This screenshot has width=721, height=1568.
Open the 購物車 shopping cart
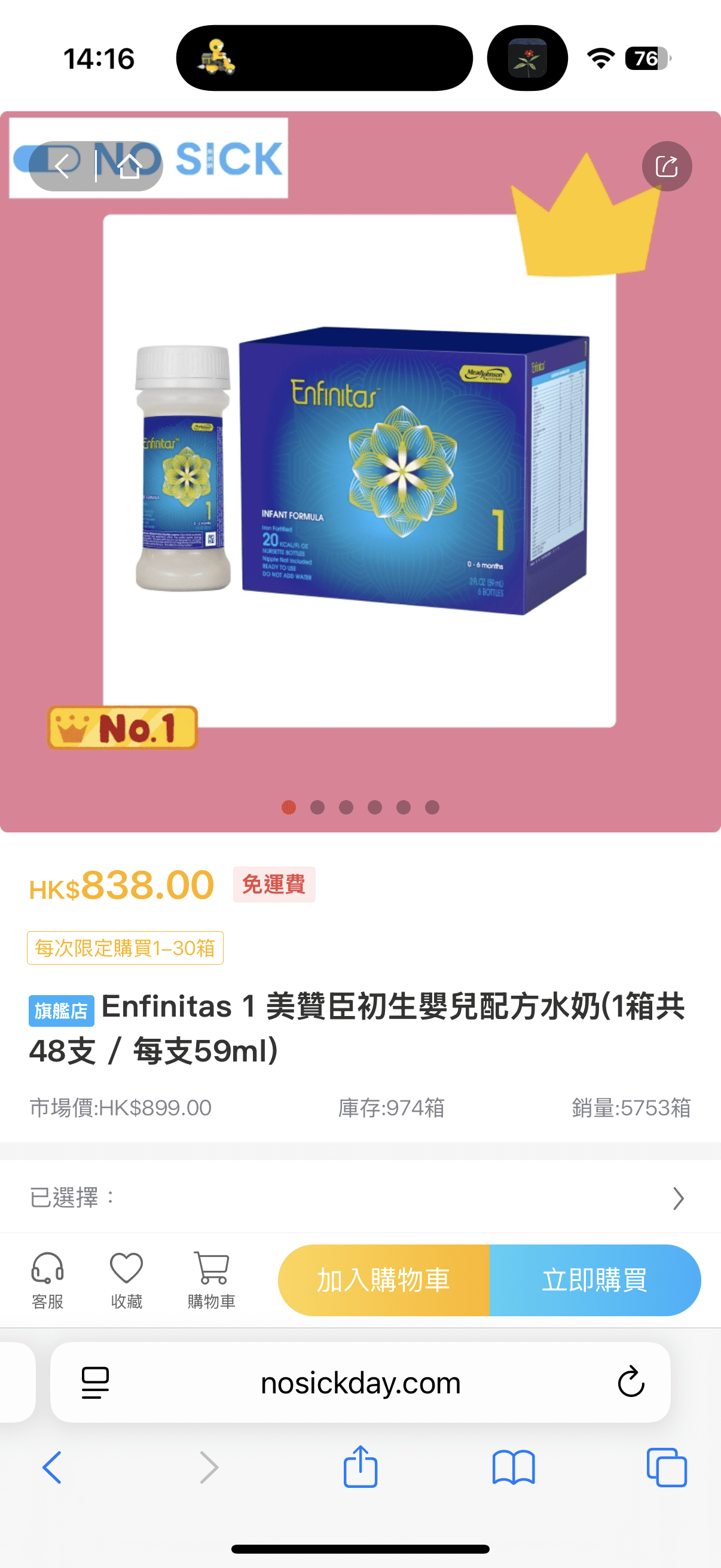click(x=211, y=1280)
